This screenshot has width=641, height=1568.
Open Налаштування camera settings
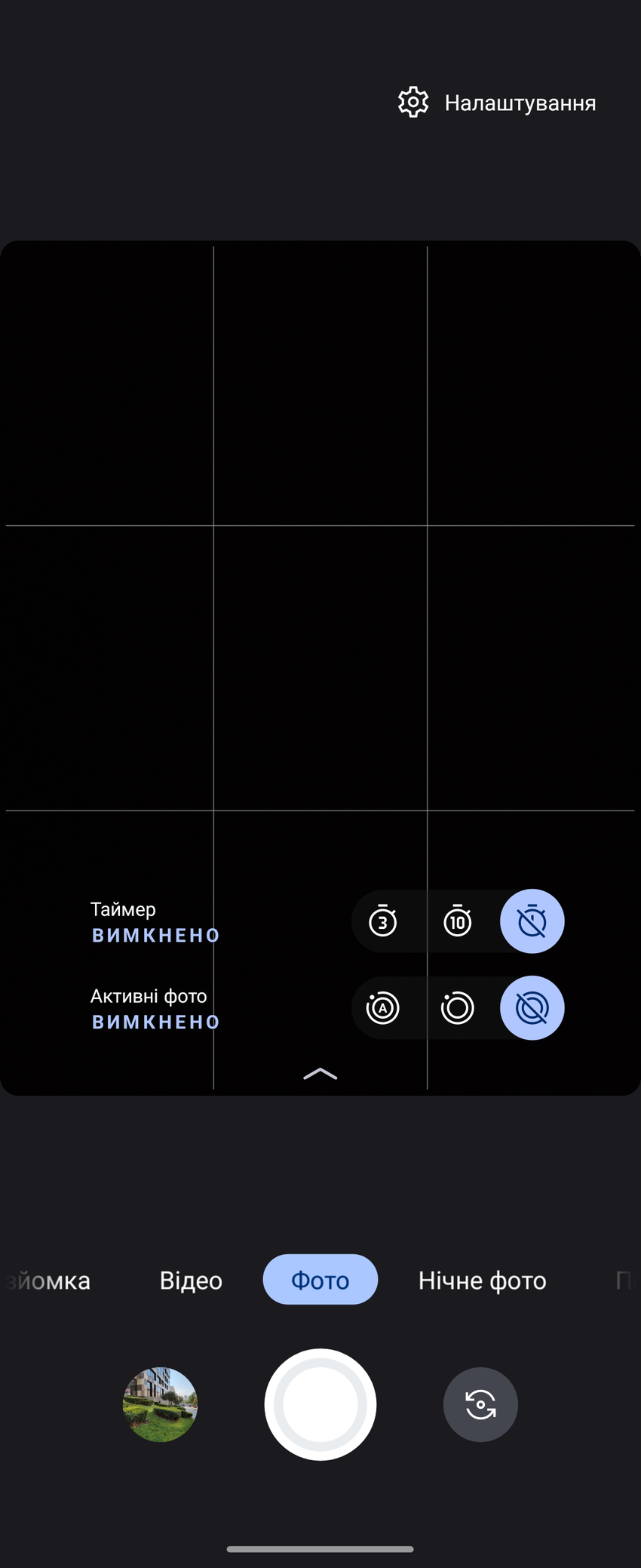498,103
